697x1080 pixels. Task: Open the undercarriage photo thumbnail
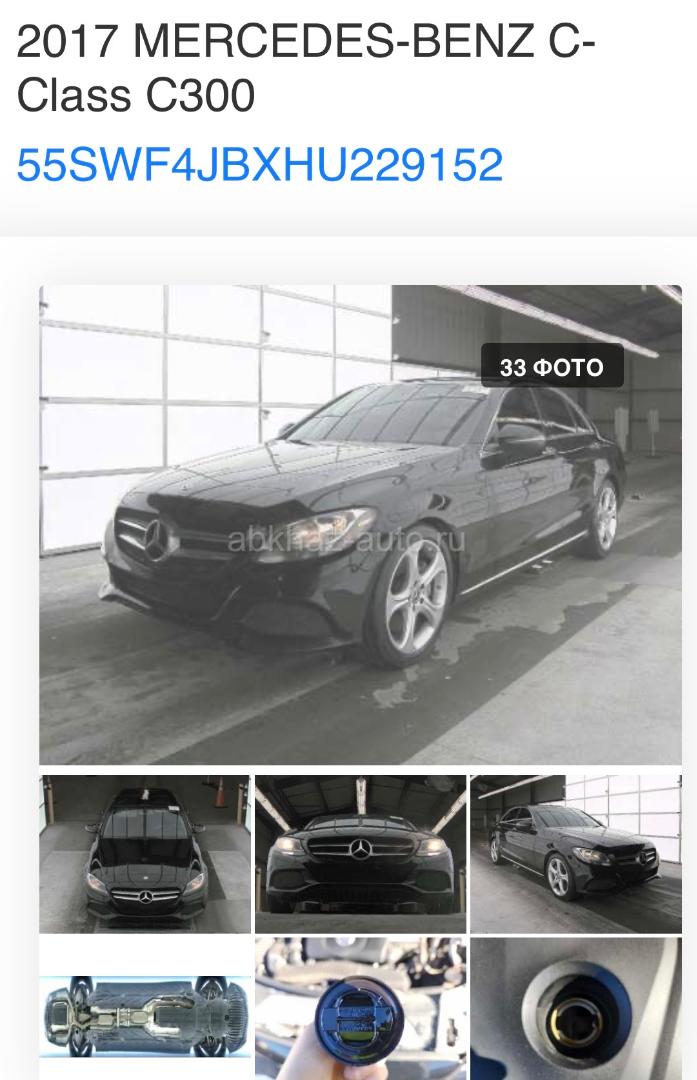[145, 1010]
